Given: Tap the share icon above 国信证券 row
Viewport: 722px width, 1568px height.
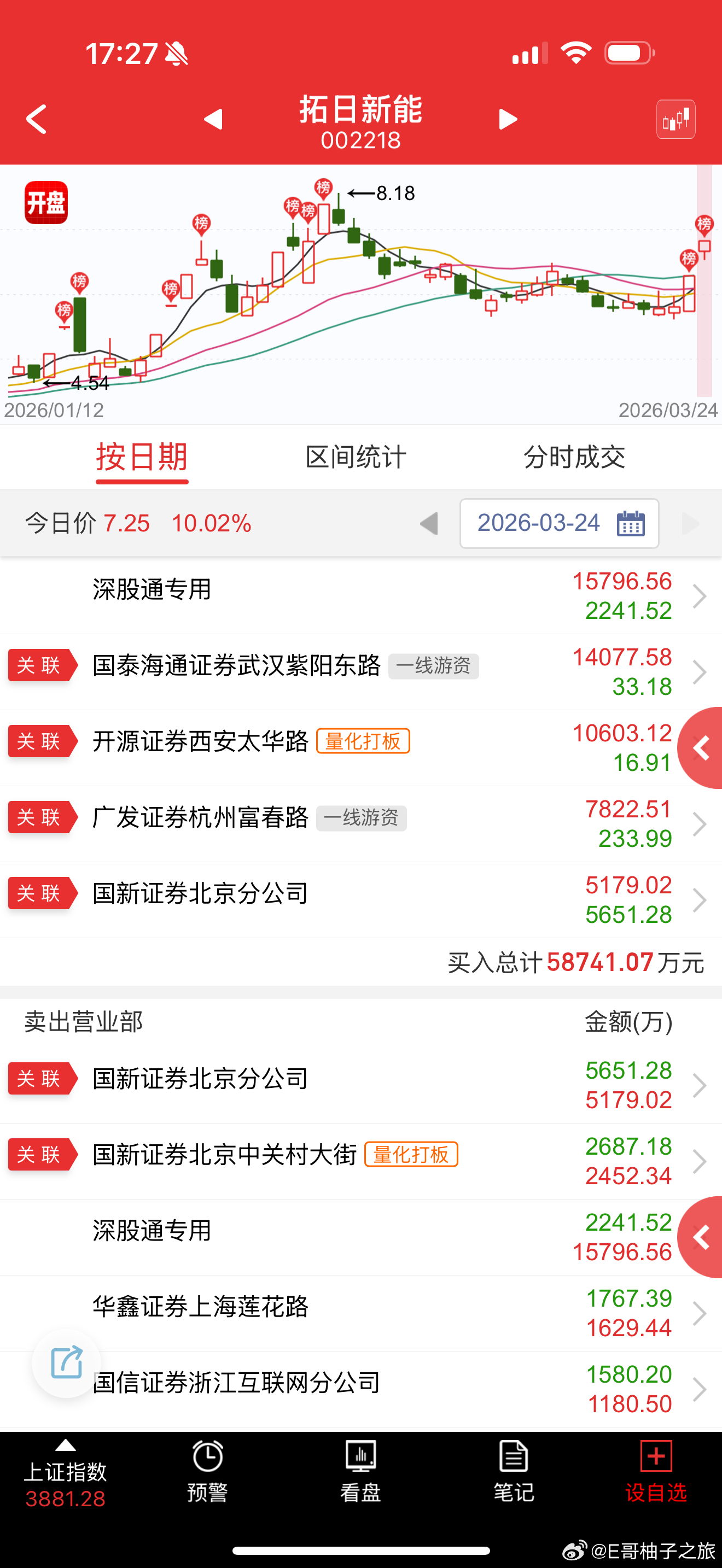Looking at the screenshot, I should pos(66,1364).
